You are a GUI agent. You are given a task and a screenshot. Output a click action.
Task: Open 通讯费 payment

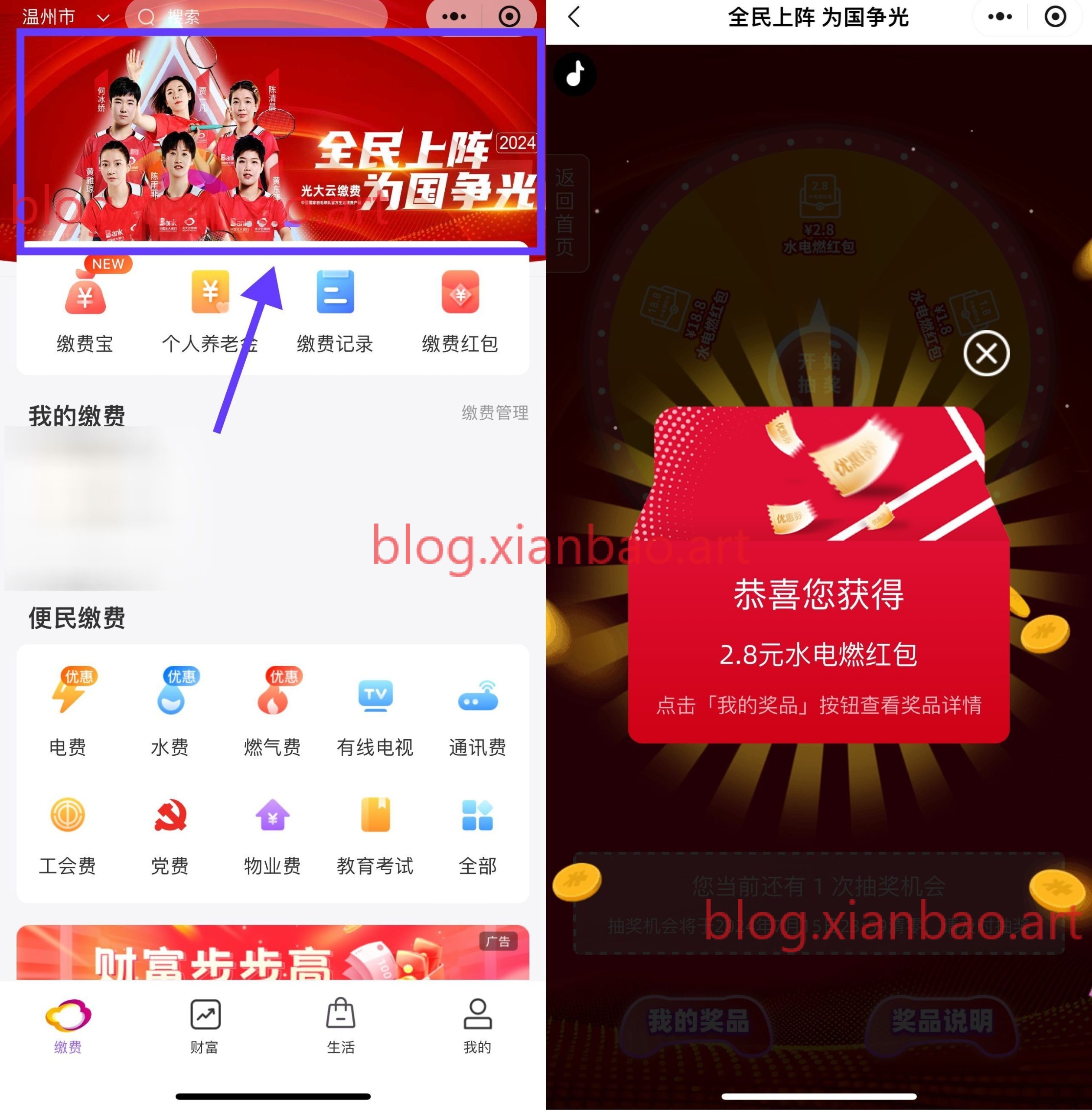pyautogui.click(x=477, y=712)
